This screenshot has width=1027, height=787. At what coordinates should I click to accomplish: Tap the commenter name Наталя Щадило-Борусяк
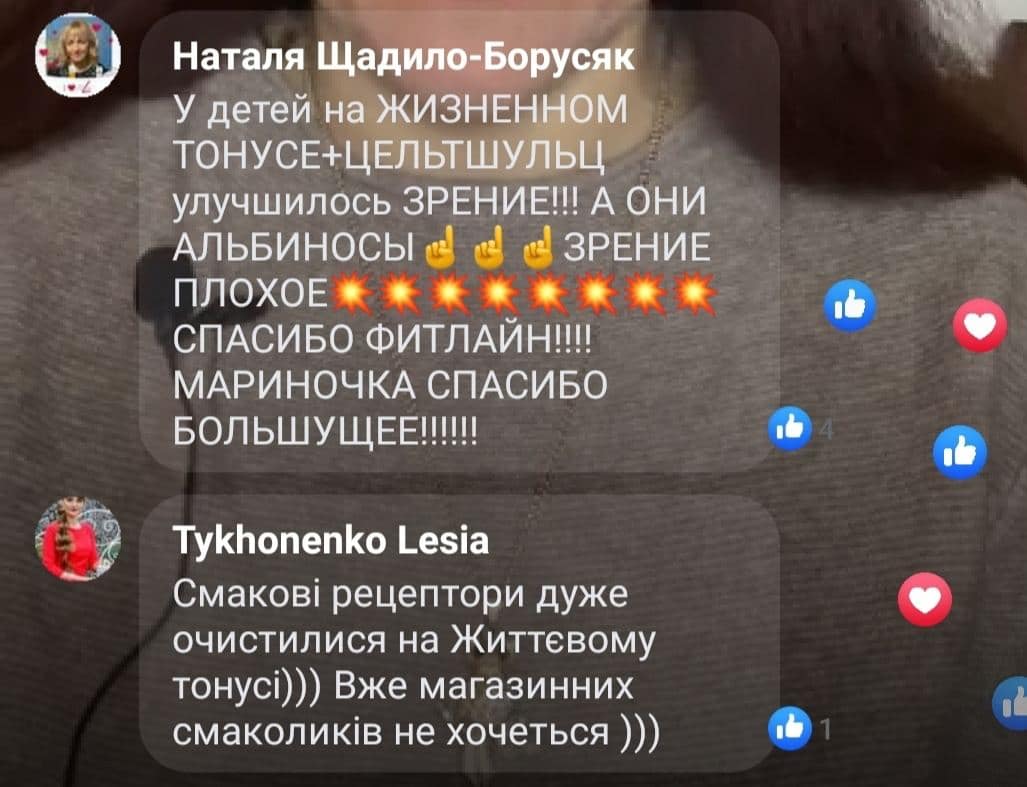[x=404, y=57]
